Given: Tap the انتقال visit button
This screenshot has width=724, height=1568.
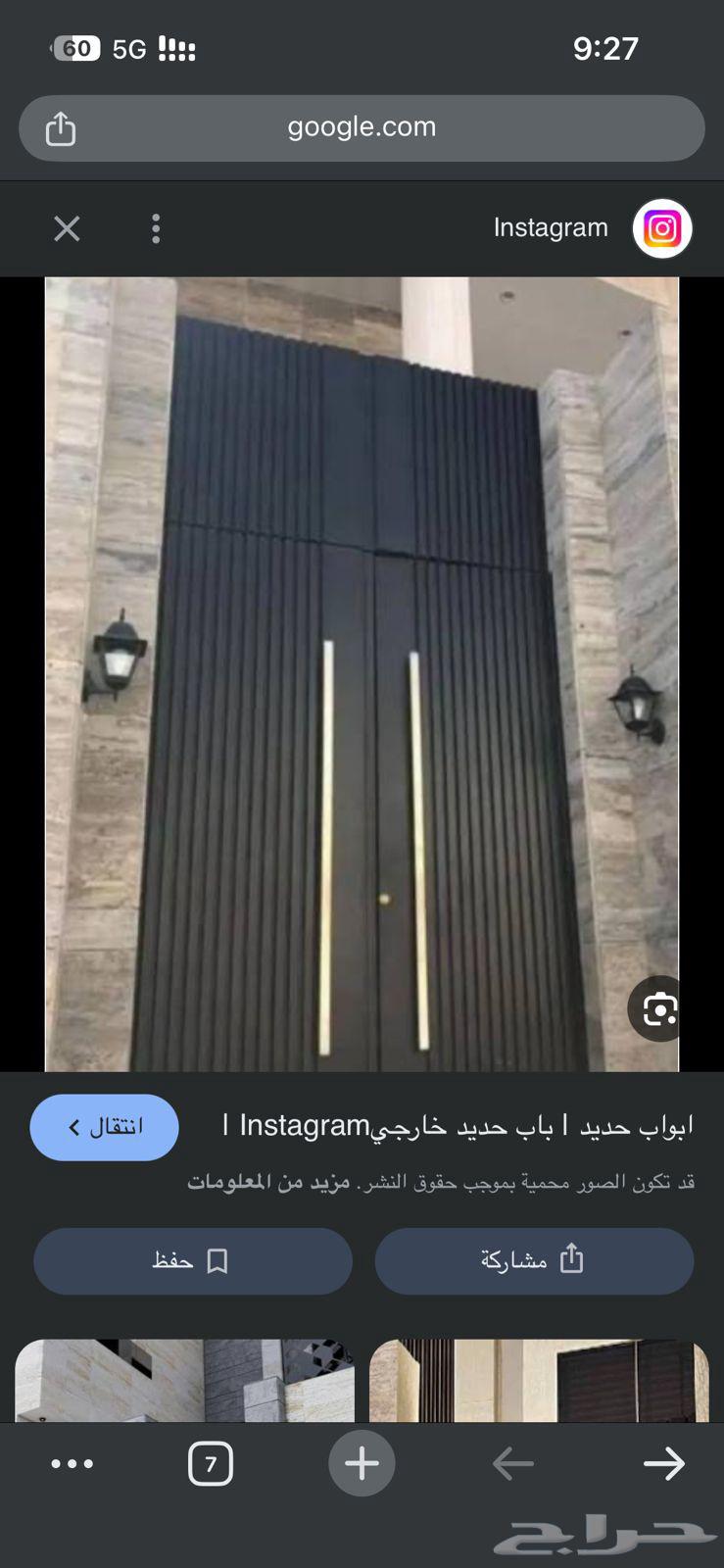Looking at the screenshot, I should coord(104,1127).
